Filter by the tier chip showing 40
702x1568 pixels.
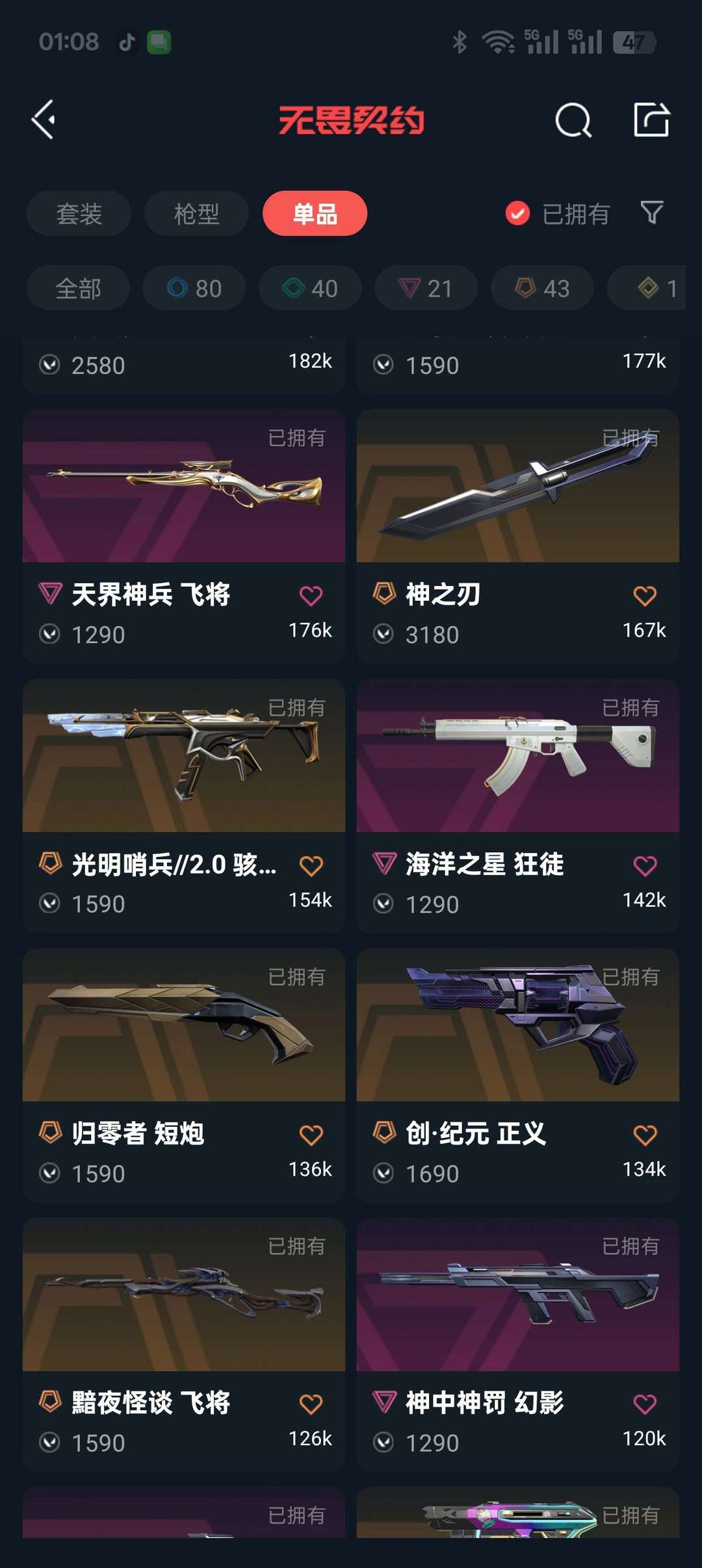pyautogui.click(x=310, y=288)
